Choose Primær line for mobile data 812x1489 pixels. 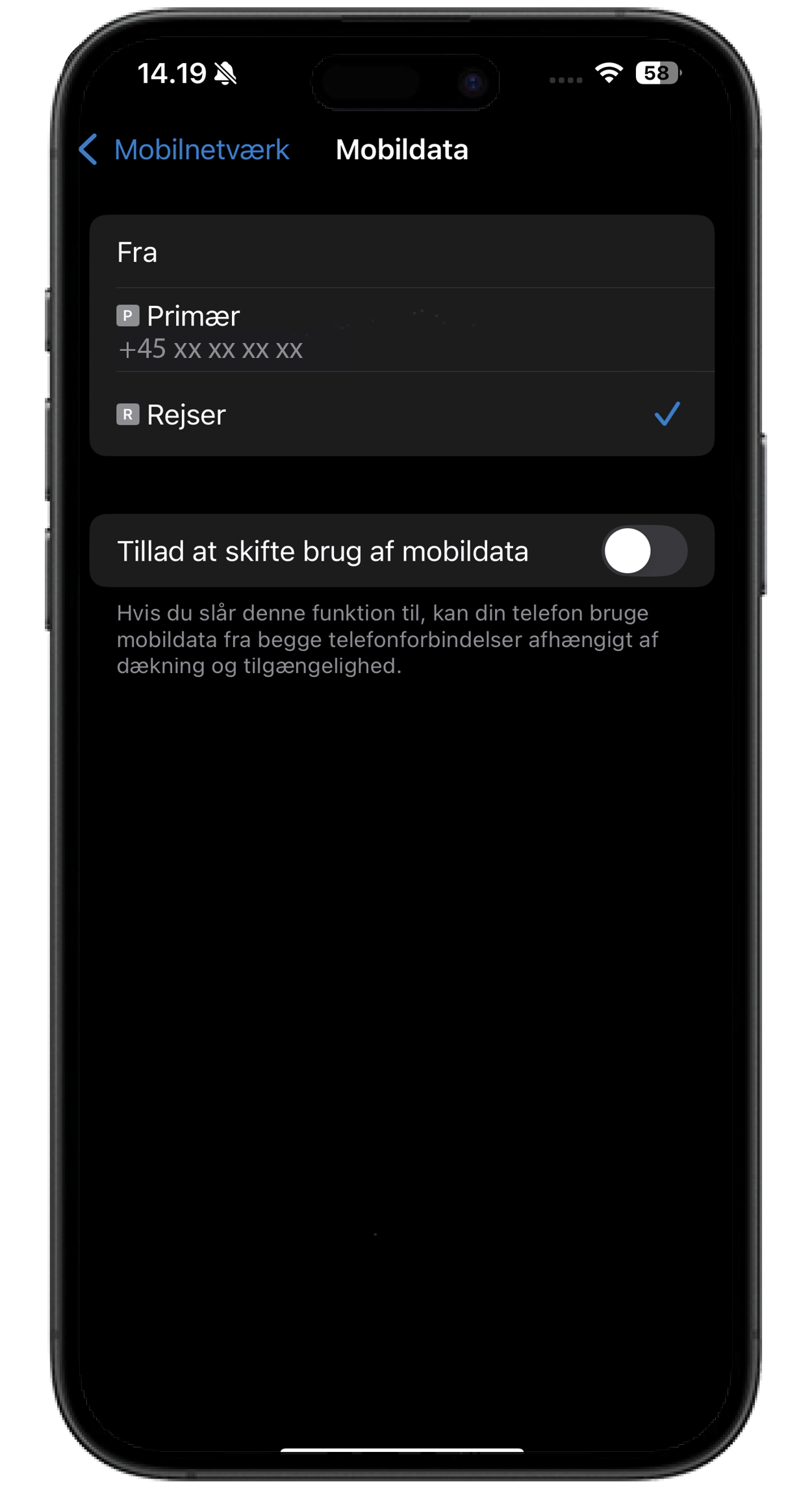pos(401,331)
